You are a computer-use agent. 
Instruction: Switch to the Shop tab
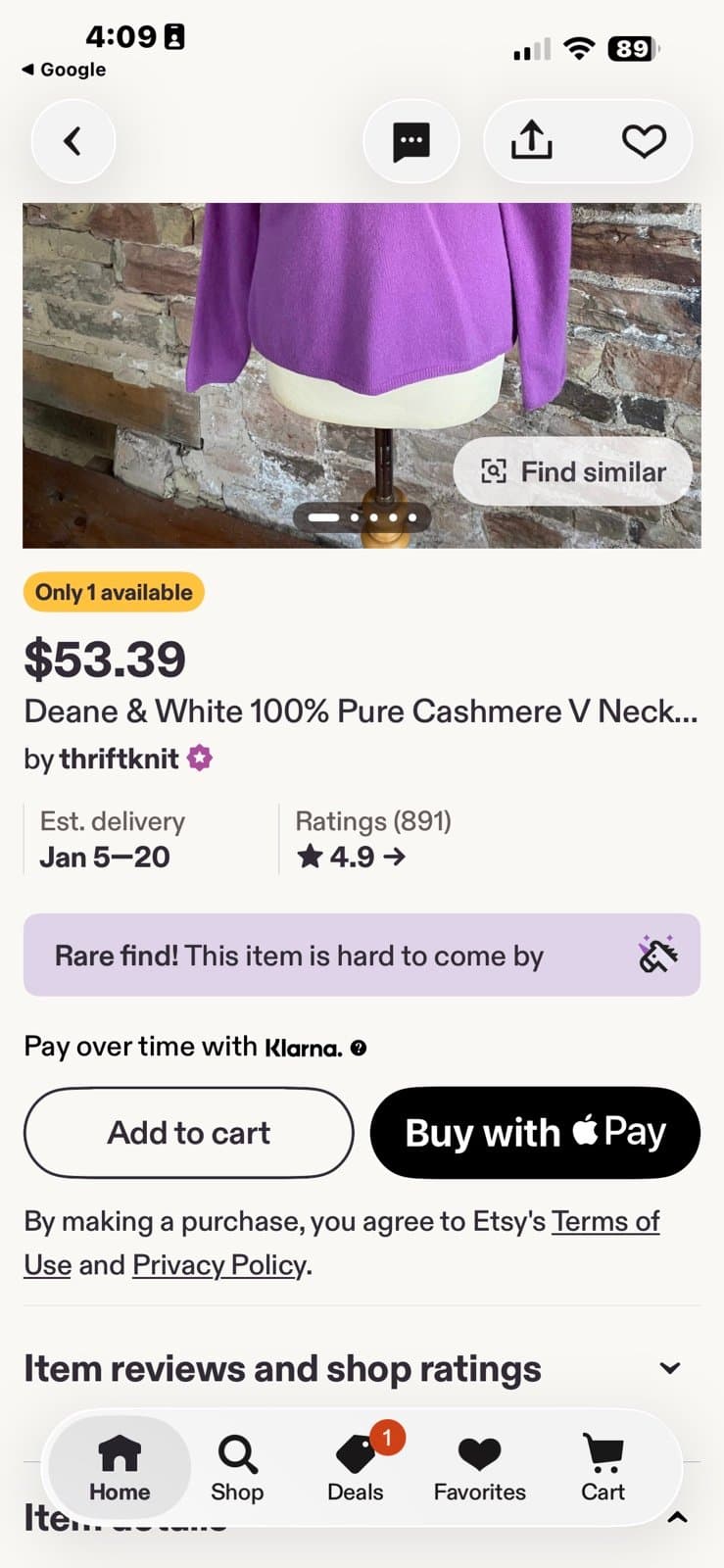237,1467
